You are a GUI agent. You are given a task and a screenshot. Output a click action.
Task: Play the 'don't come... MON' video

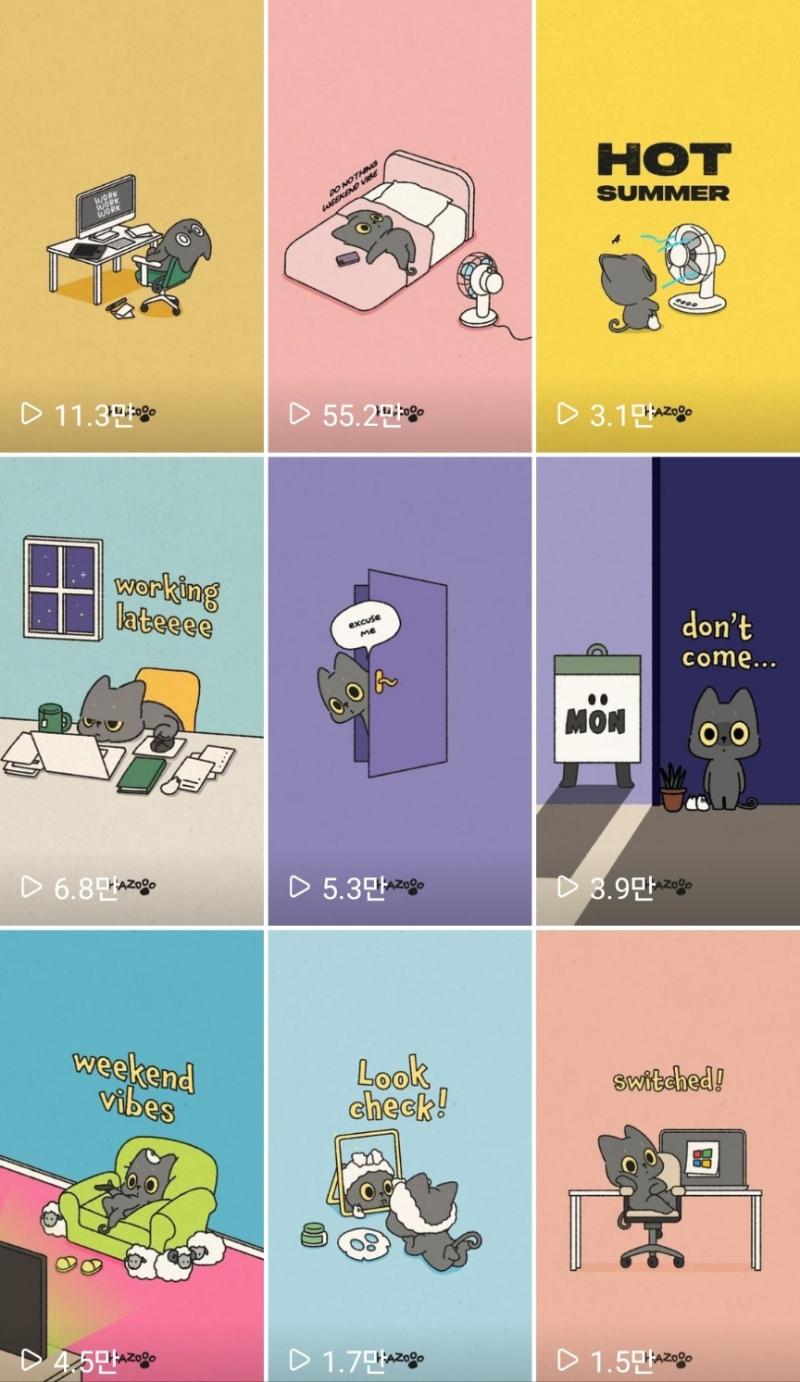pos(668,690)
